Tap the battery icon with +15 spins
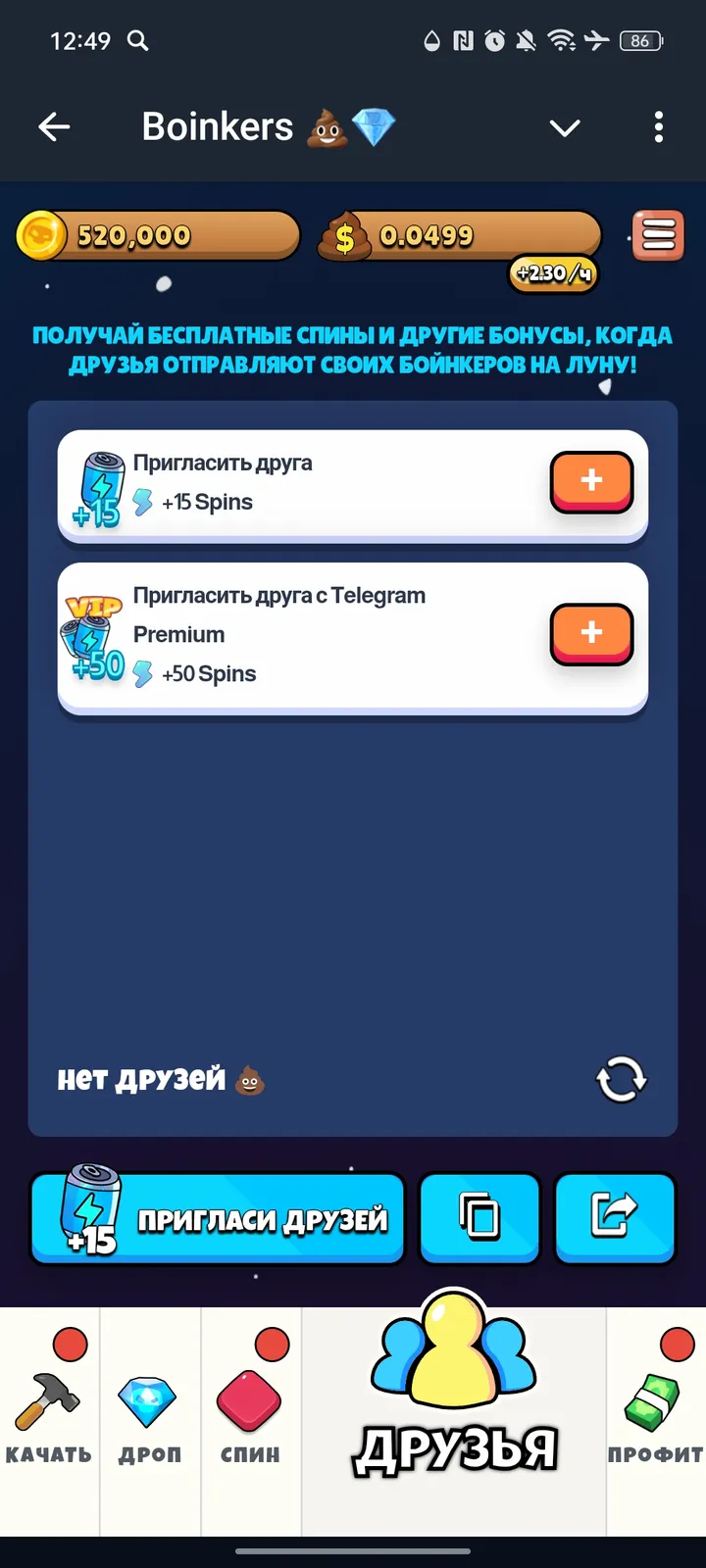 pos(97,482)
